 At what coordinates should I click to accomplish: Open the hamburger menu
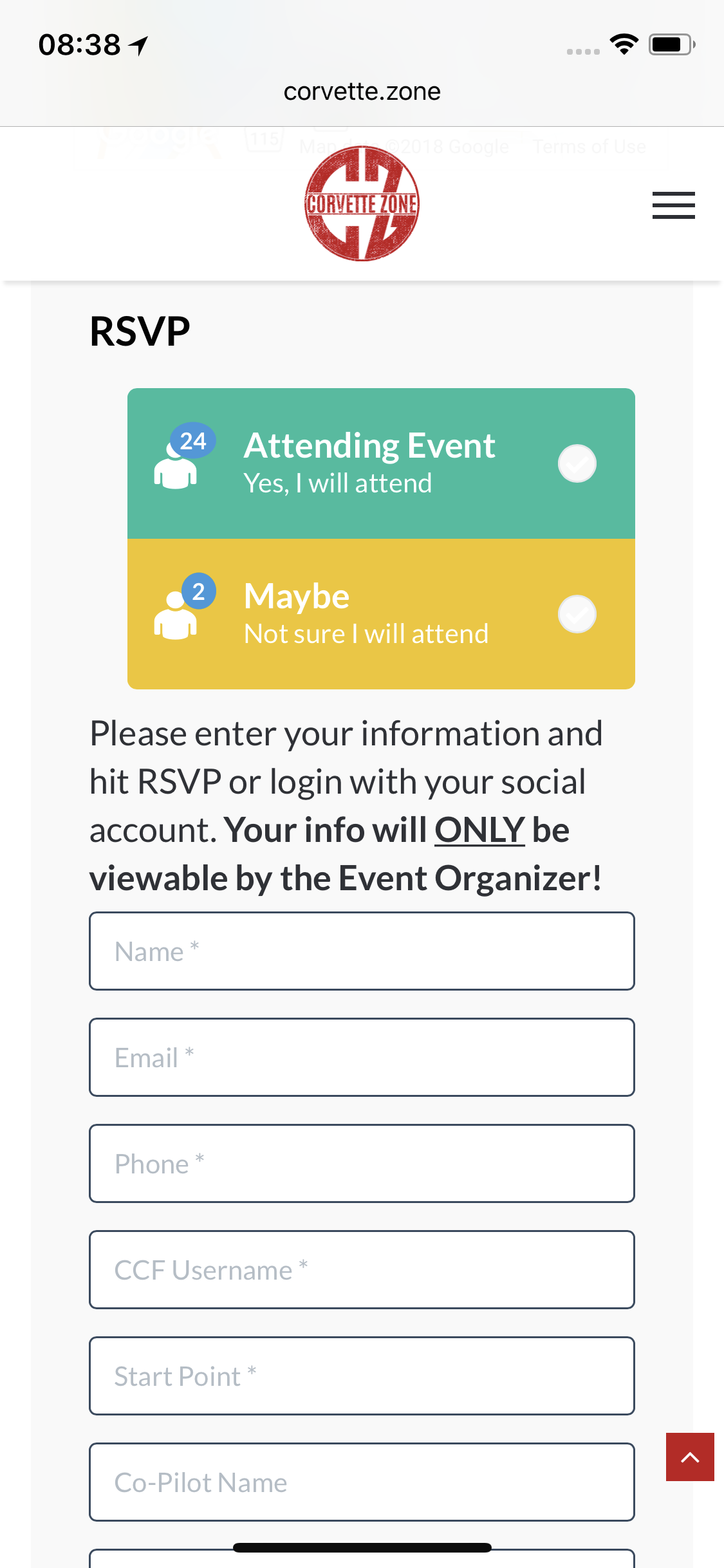(x=673, y=205)
